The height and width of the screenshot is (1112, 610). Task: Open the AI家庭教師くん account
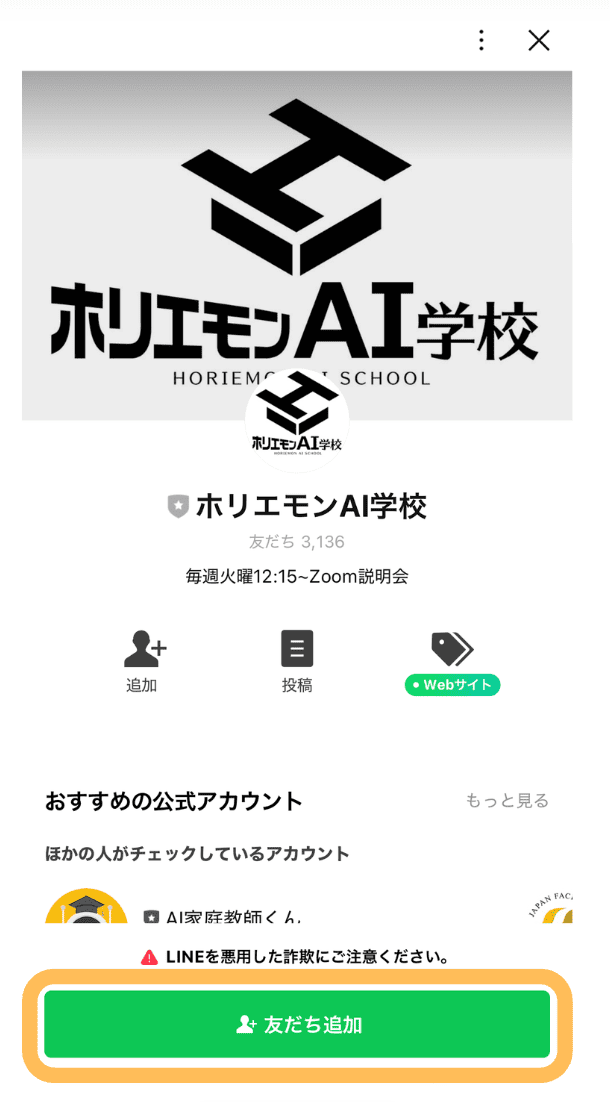(x=220, y=915)
